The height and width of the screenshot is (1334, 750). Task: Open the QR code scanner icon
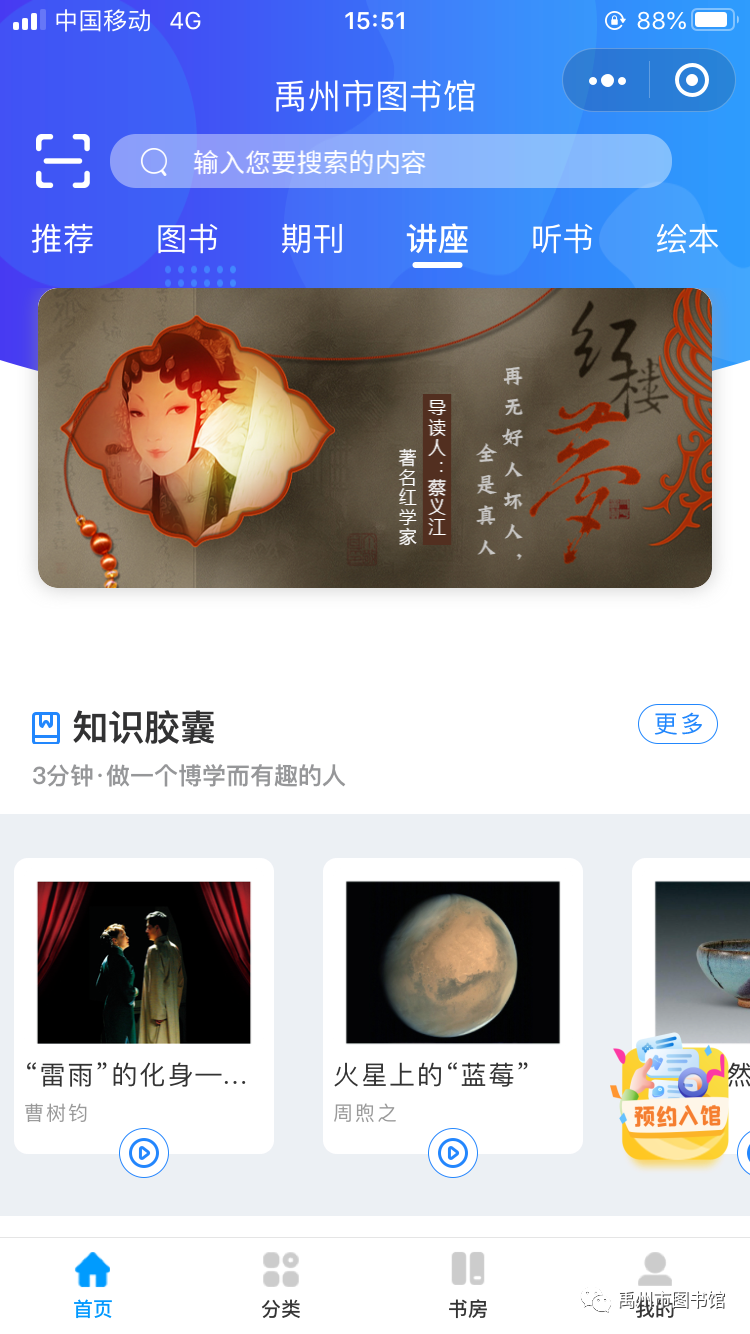click(63, 161)
